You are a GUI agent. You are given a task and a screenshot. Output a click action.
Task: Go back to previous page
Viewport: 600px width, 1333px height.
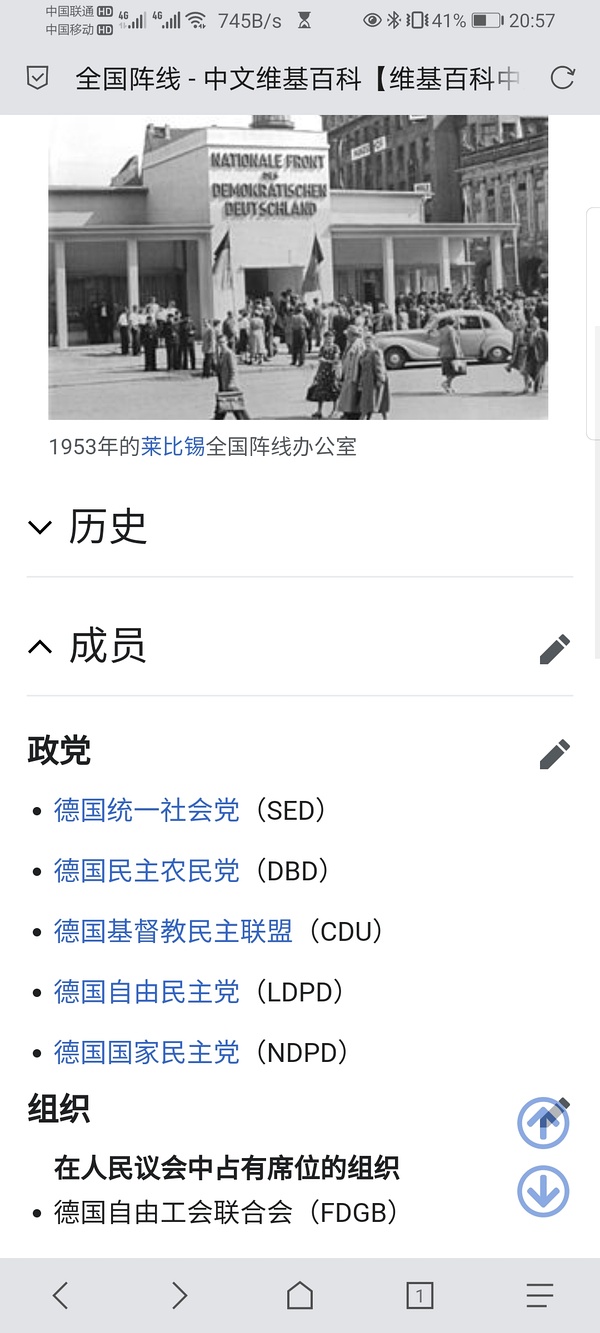tap(60, 1295)
